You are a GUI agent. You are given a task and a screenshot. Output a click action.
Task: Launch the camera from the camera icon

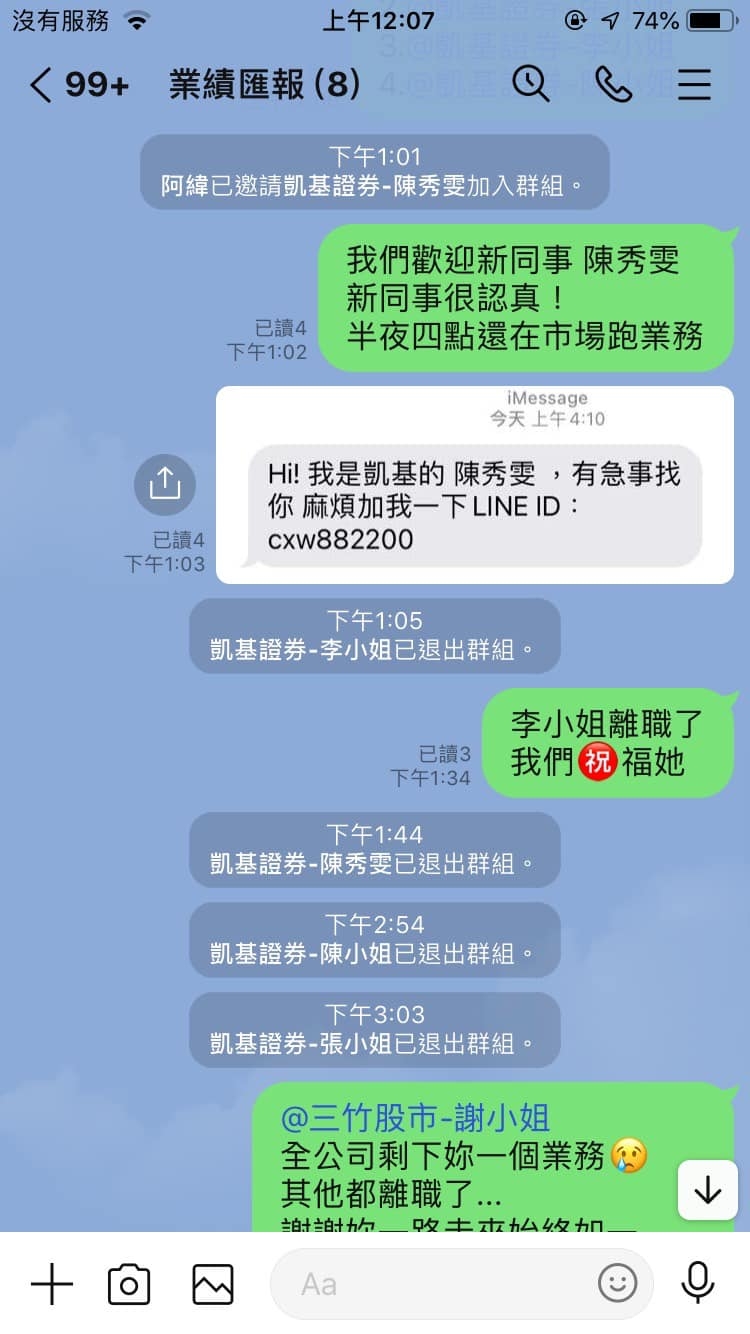(x=128, y=1284)
